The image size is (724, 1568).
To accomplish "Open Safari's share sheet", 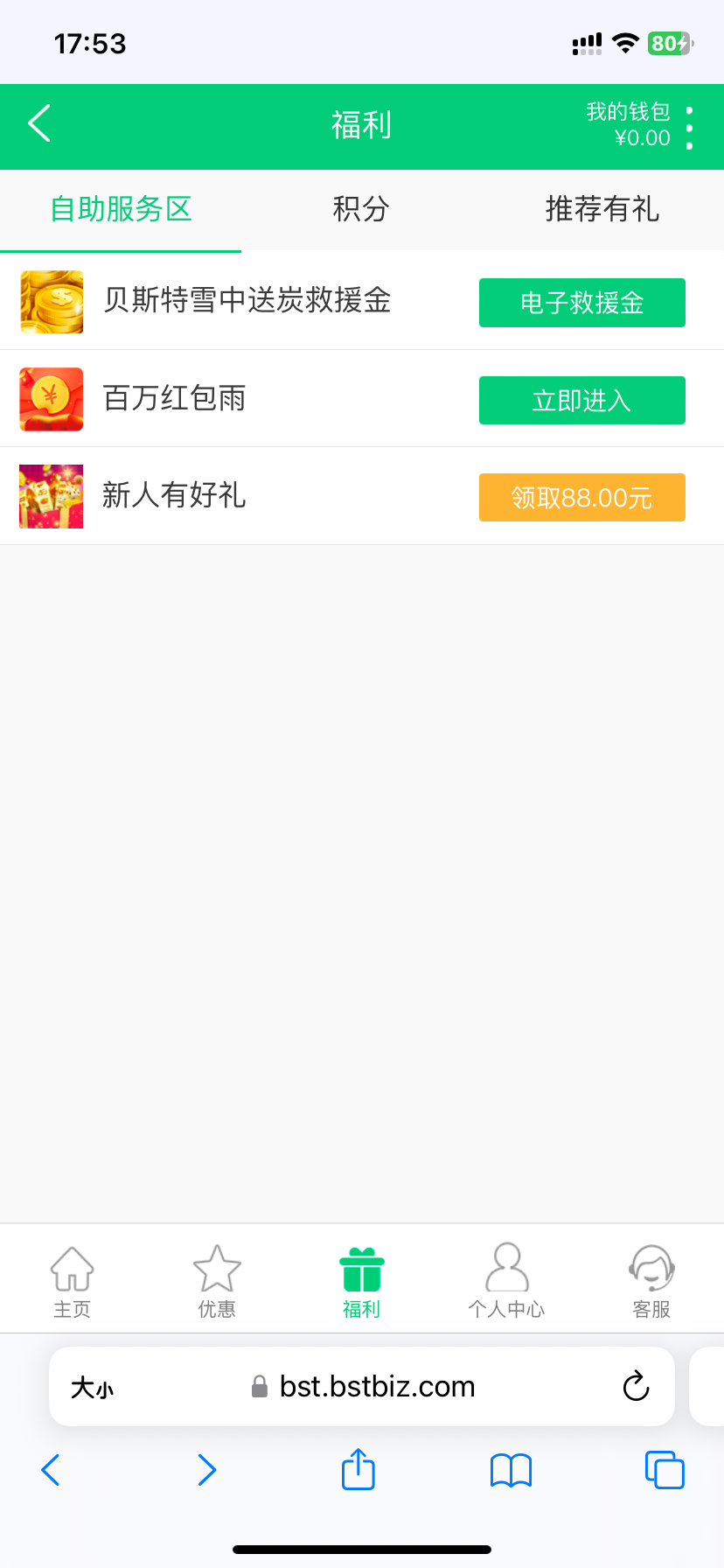I will (359, 1470).
